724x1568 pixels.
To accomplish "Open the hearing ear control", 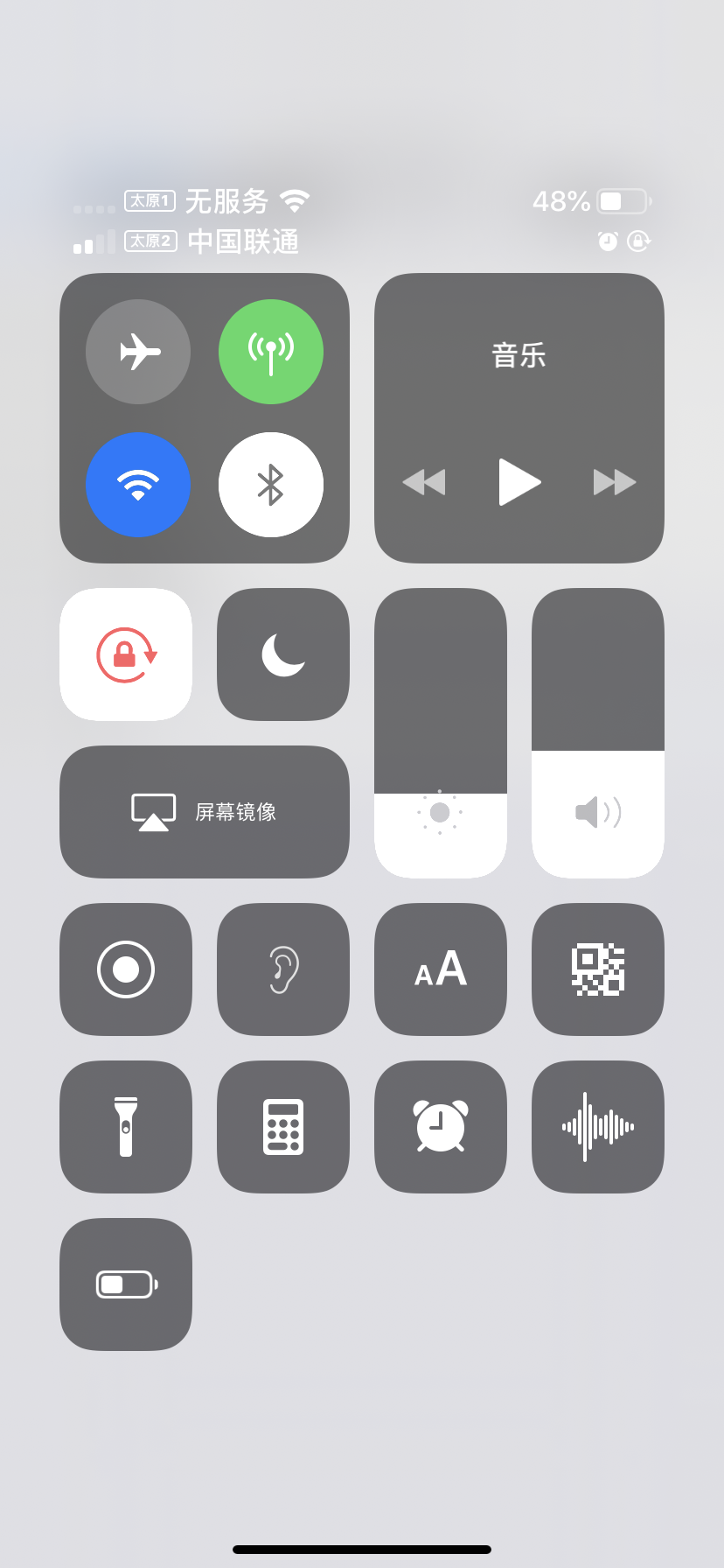I will coord(283,969).
